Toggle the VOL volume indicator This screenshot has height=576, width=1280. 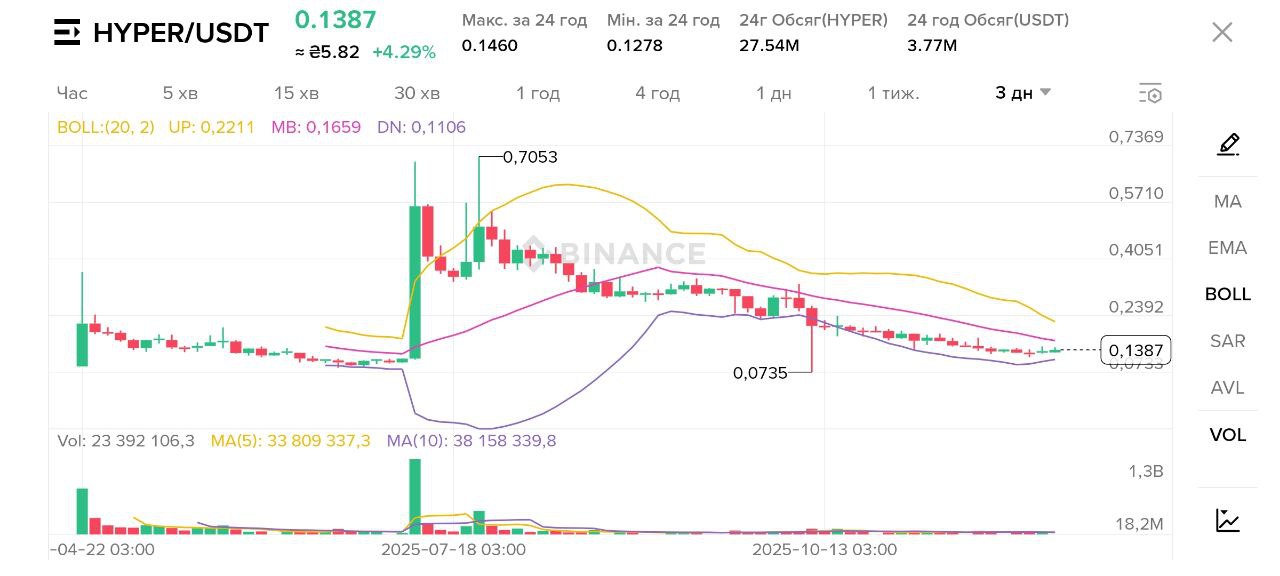coord(1228,434)
